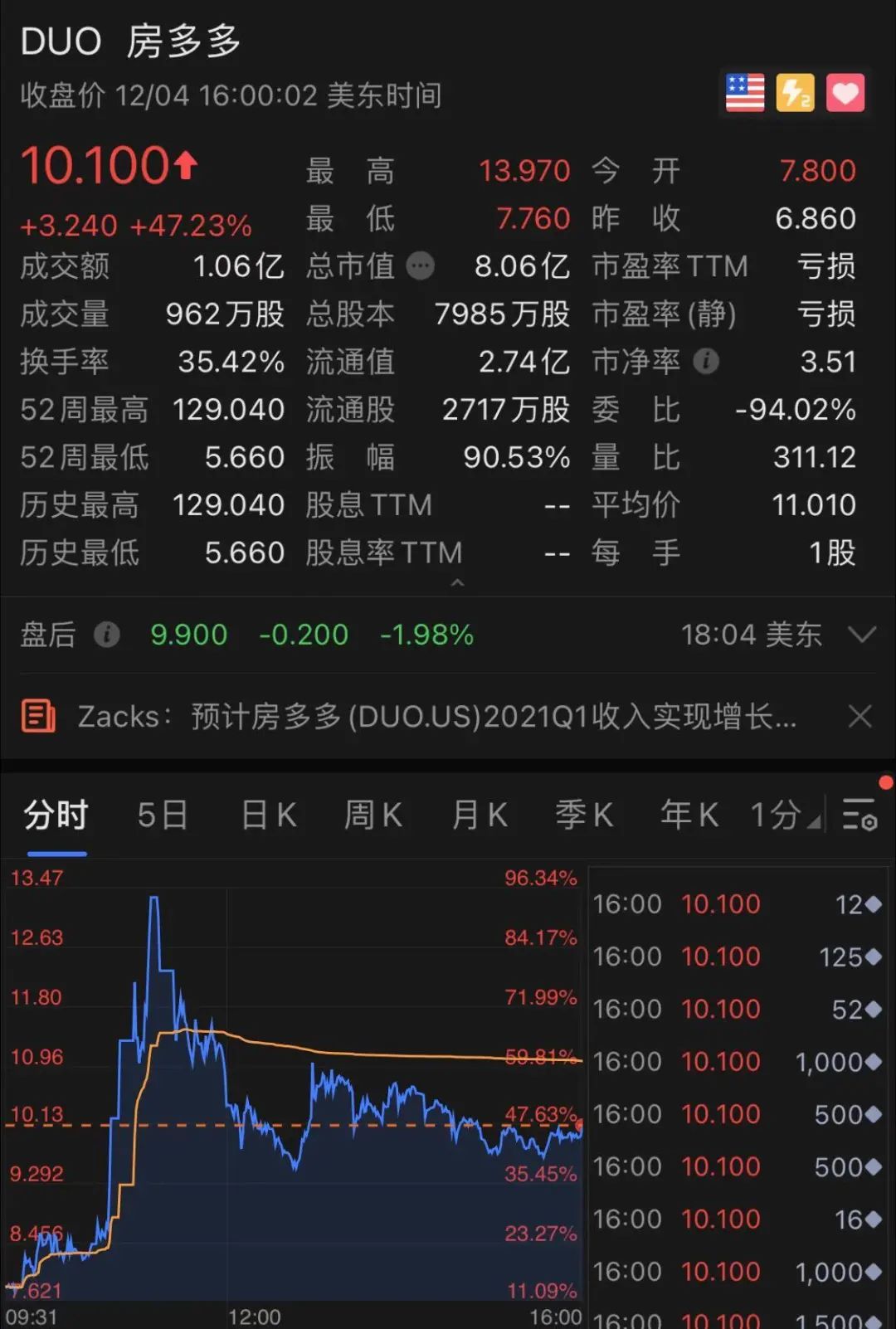Switch to the 日K chart tab
The image size is (896, 1329).
(268, 815)
